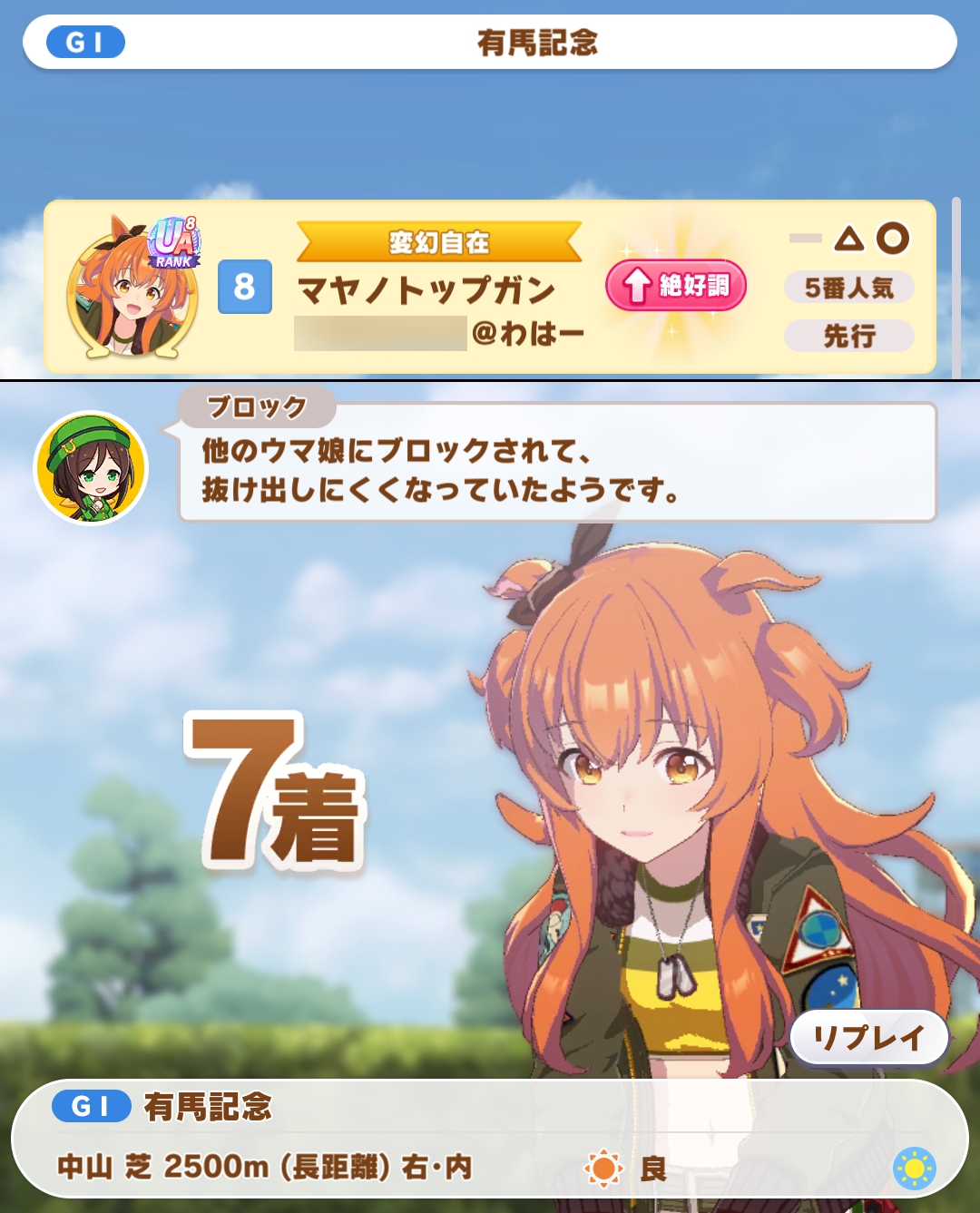The height and width of the screenshot is (1213, 980).
Task: Tap the リプレイ replay button
Action: pyautogui.click(x=868, y=1037)
